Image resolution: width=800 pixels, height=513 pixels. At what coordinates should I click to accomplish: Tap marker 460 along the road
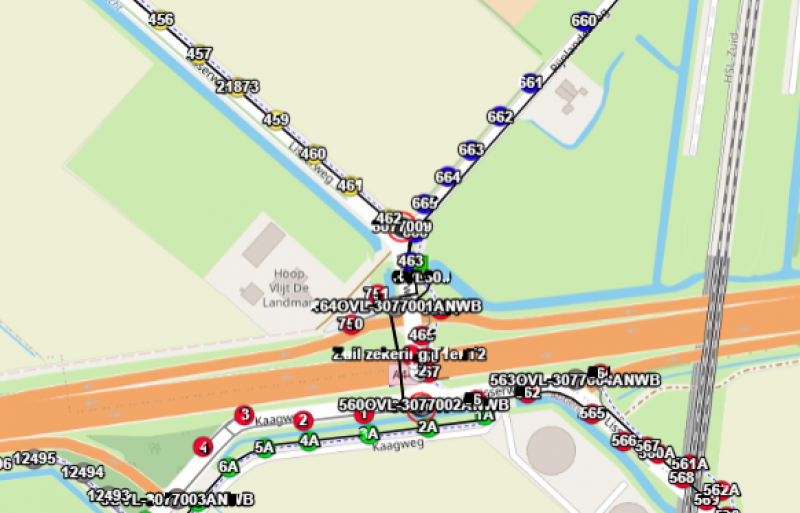pyautogui.click(x=313, y=154)
